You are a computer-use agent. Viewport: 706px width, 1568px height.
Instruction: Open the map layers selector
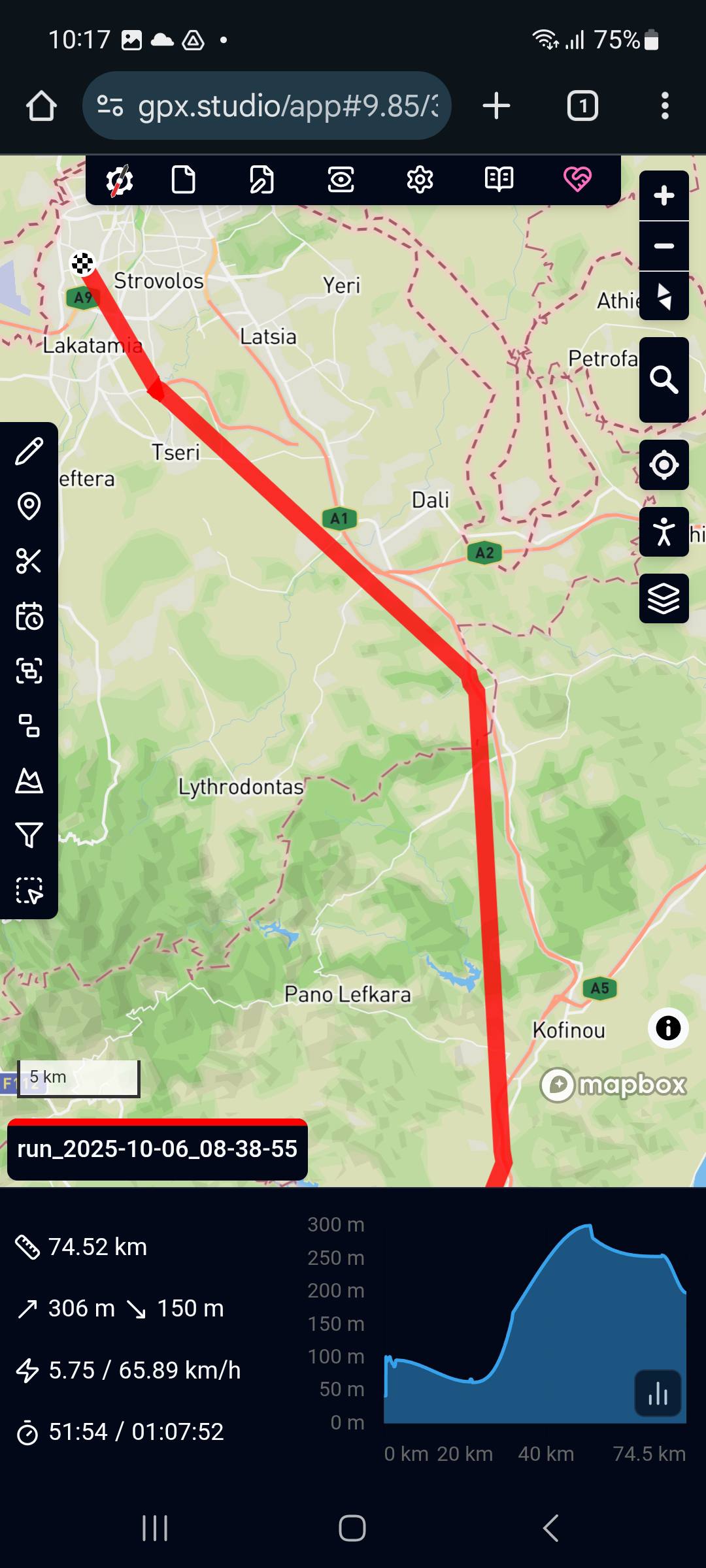point(664,598)
